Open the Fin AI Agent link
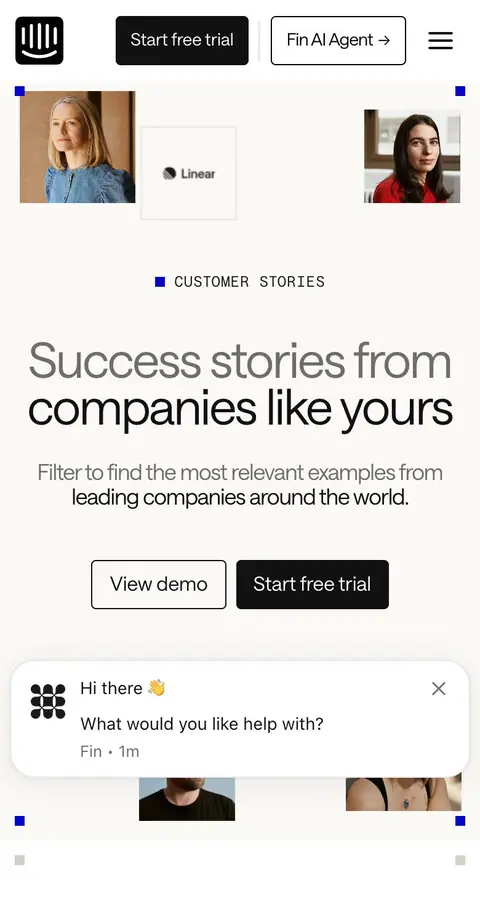Viewport: 480px width, 900px height. (x=338, y=40)
